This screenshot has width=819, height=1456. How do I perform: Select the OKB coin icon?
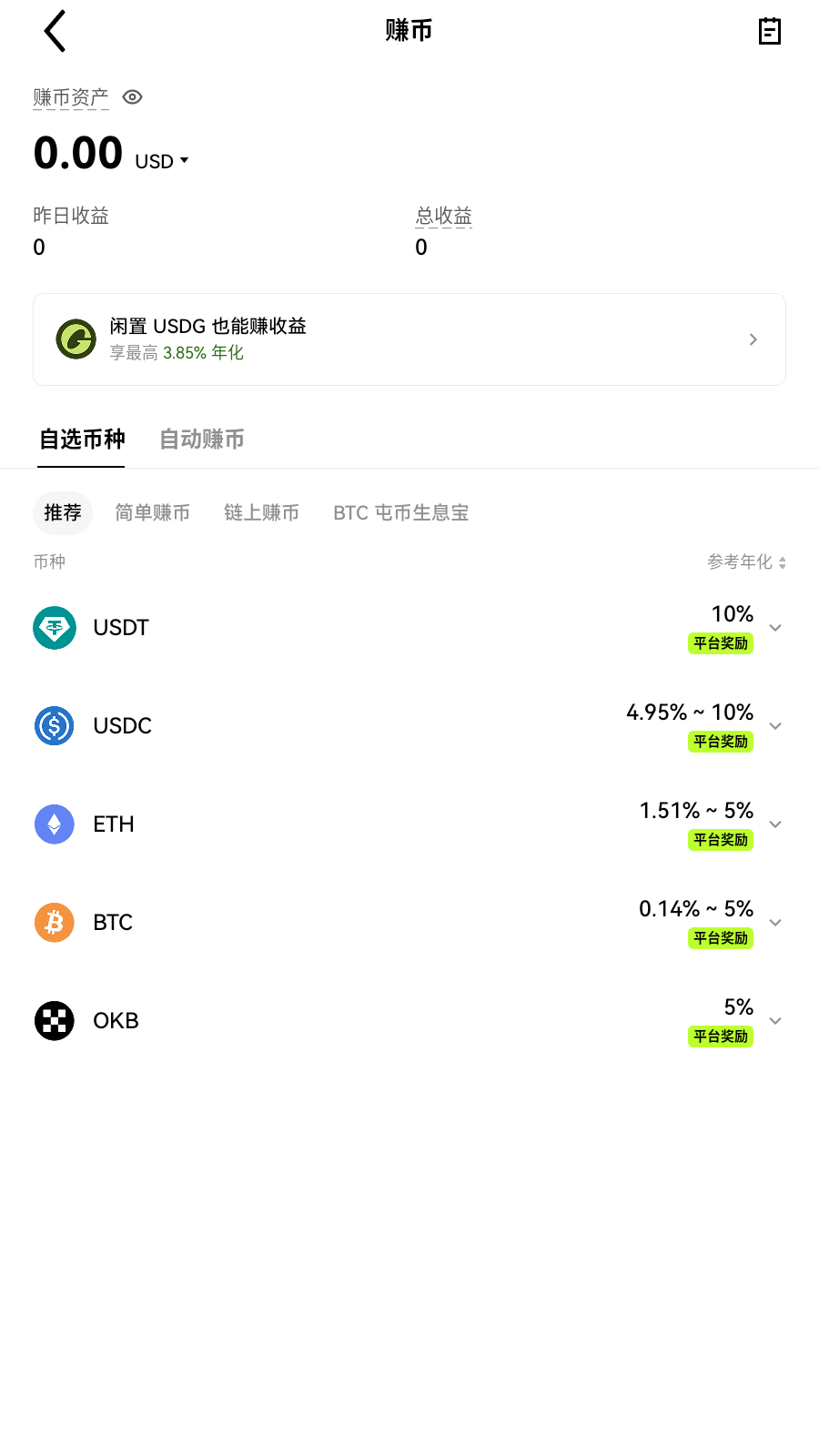coord(55,1020)
